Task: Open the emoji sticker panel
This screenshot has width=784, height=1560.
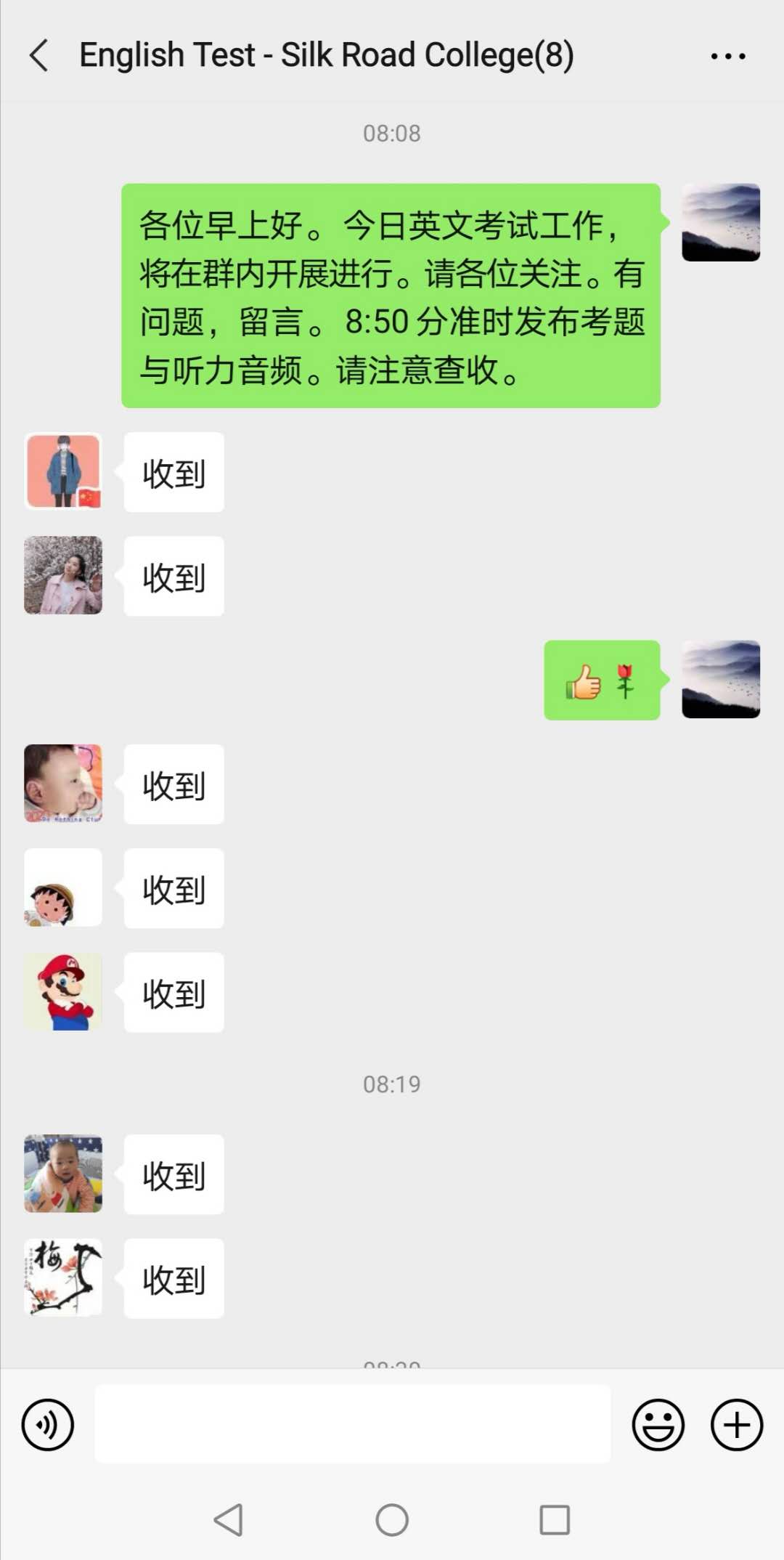Action: point(658,1424)
